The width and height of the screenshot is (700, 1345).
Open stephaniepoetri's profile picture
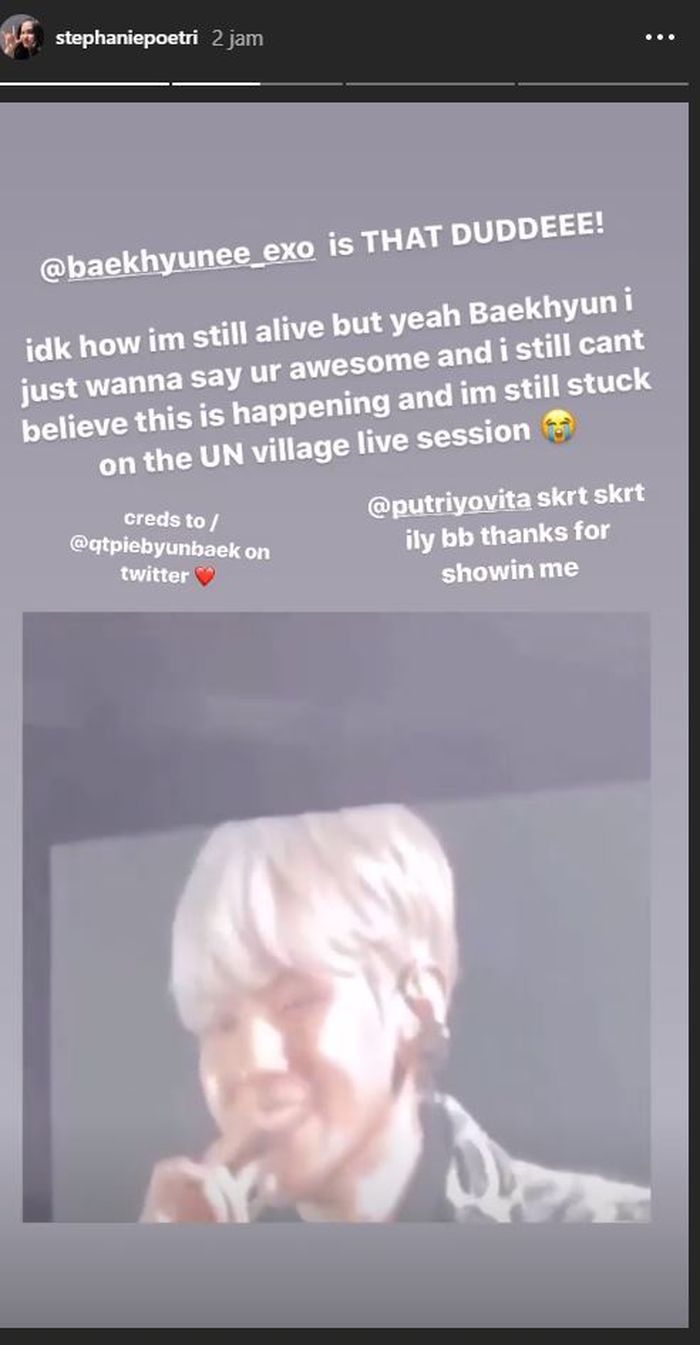[21, 37]
